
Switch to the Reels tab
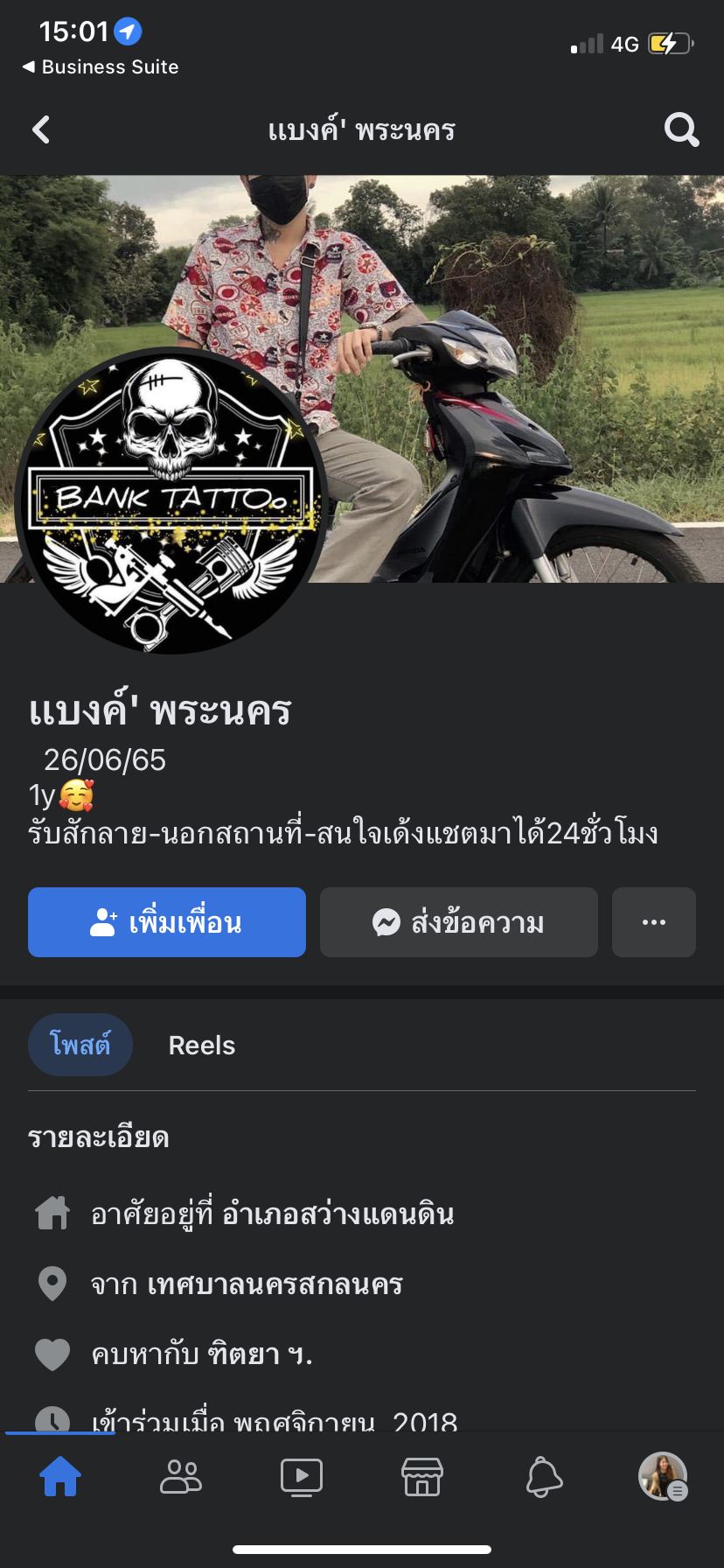click(x=201, y=1046)
